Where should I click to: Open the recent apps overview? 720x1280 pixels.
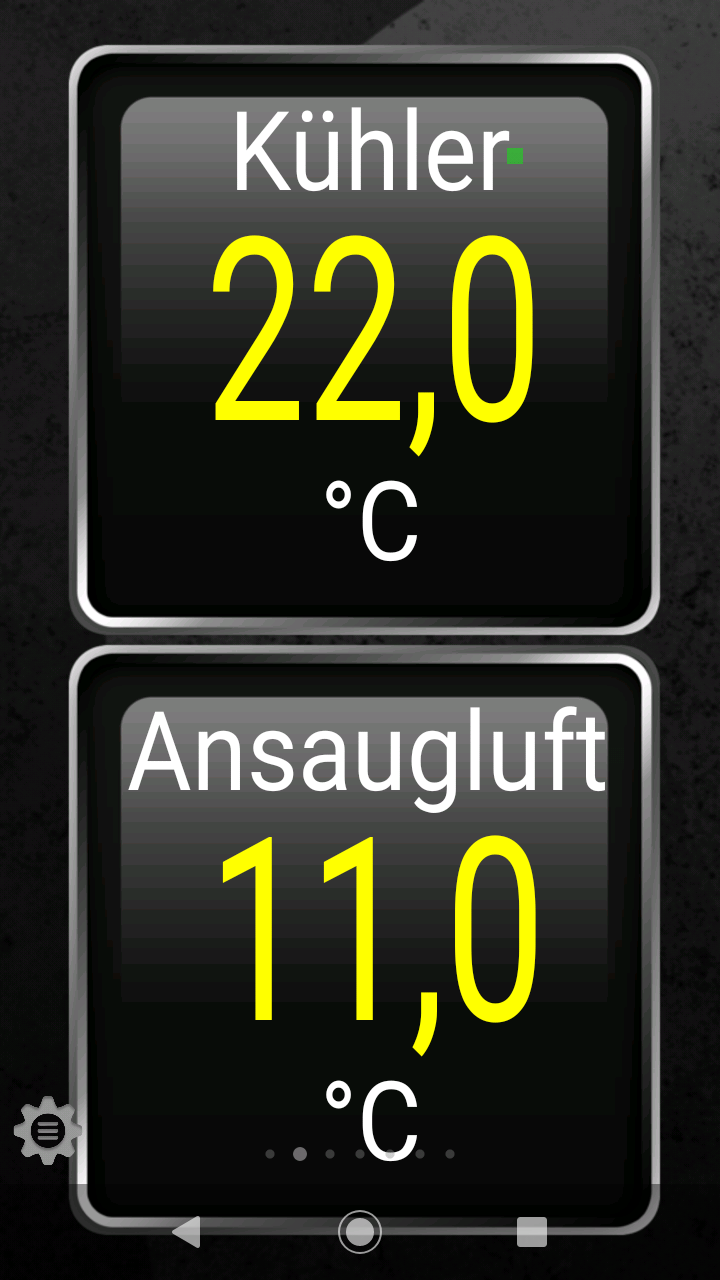point(532,1232)
